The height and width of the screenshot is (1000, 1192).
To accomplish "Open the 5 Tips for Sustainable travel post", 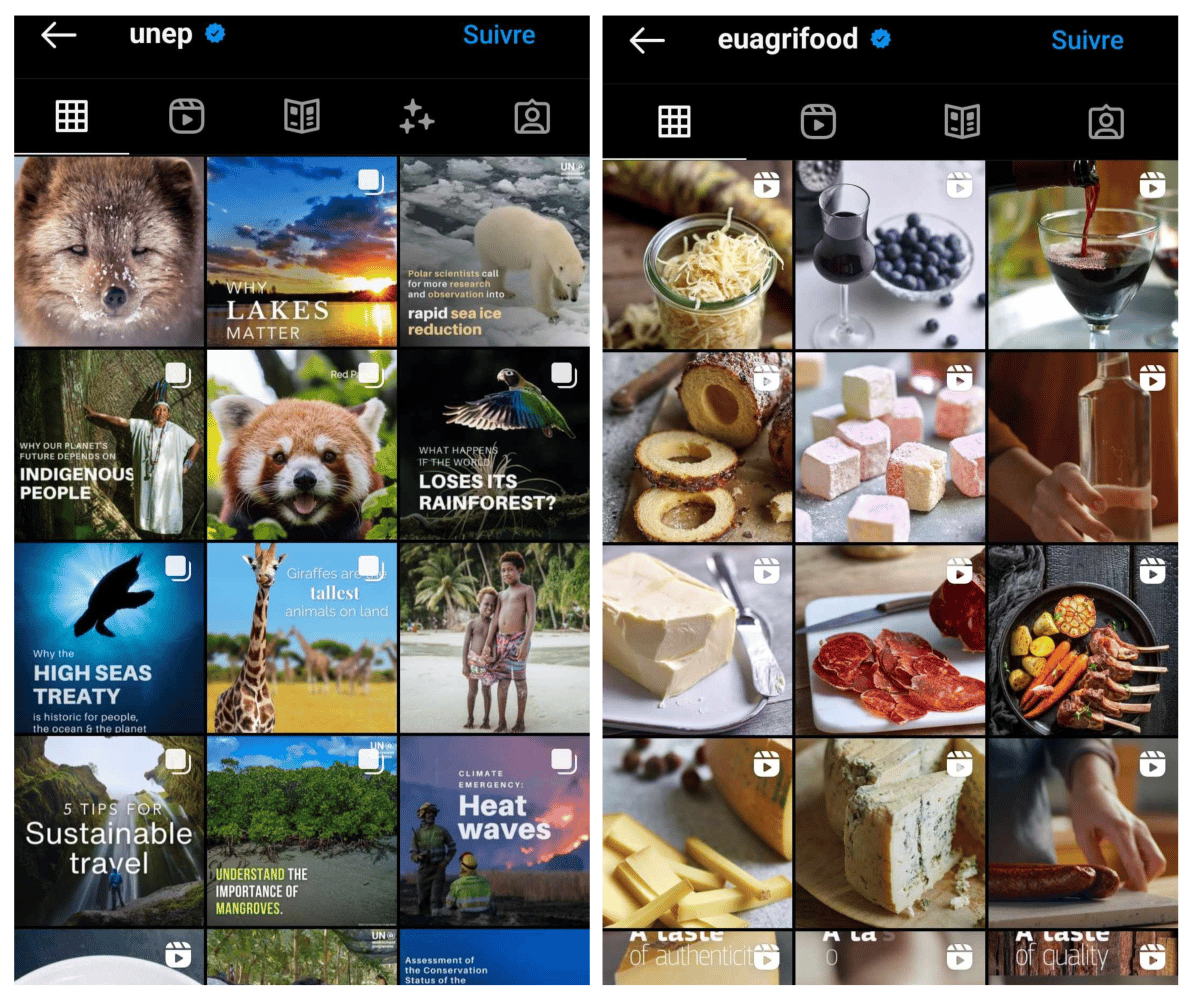I will coord(108,832).
